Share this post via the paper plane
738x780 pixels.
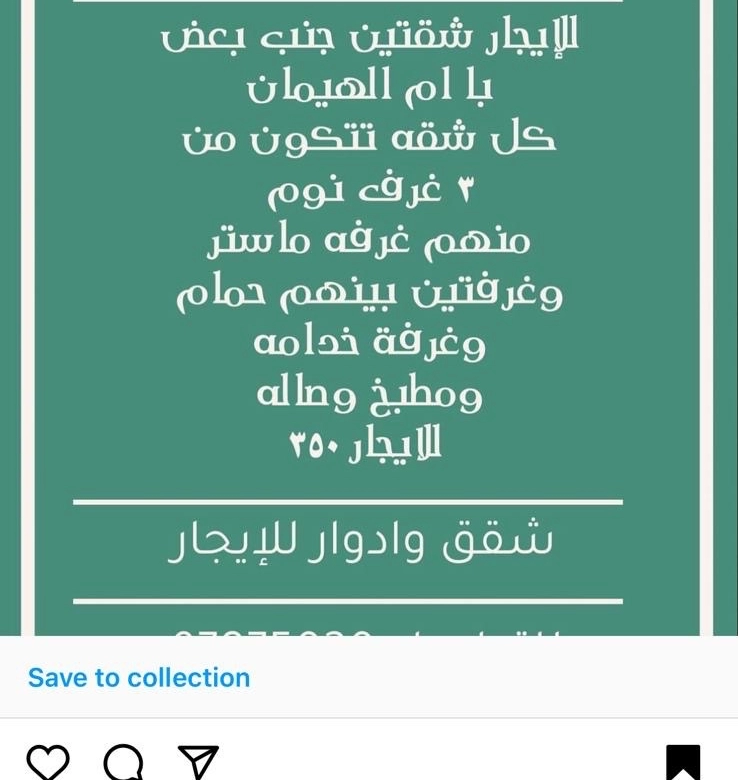pos(198,764)
